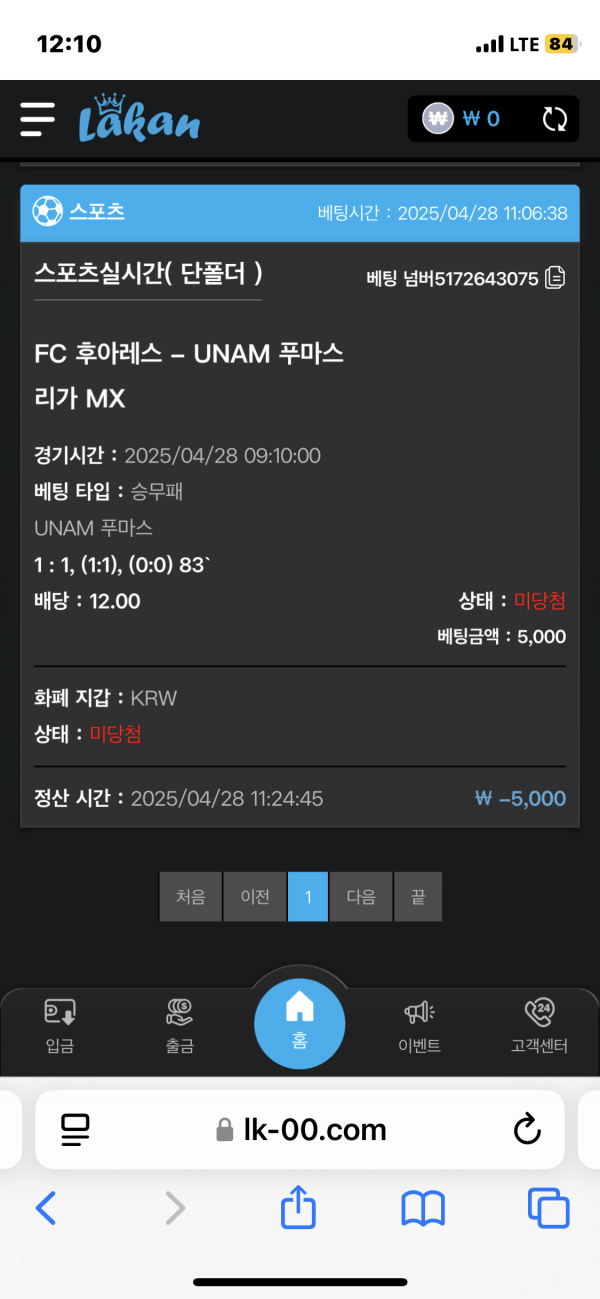This screenshot has width=600, height=1299.
Task: Select page 1 in pagination
Action: 308,897
